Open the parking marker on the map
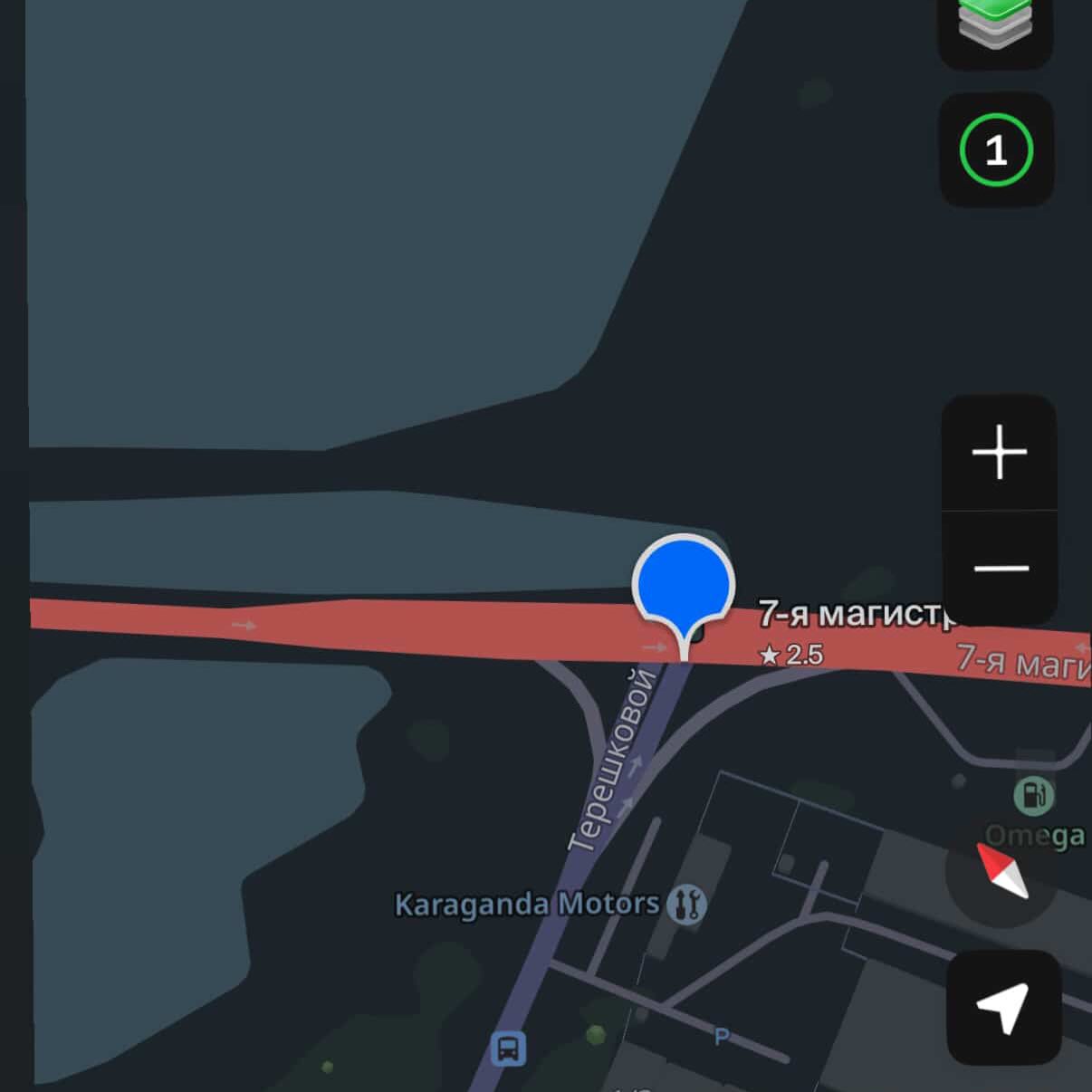 (x=722, y=1037)
